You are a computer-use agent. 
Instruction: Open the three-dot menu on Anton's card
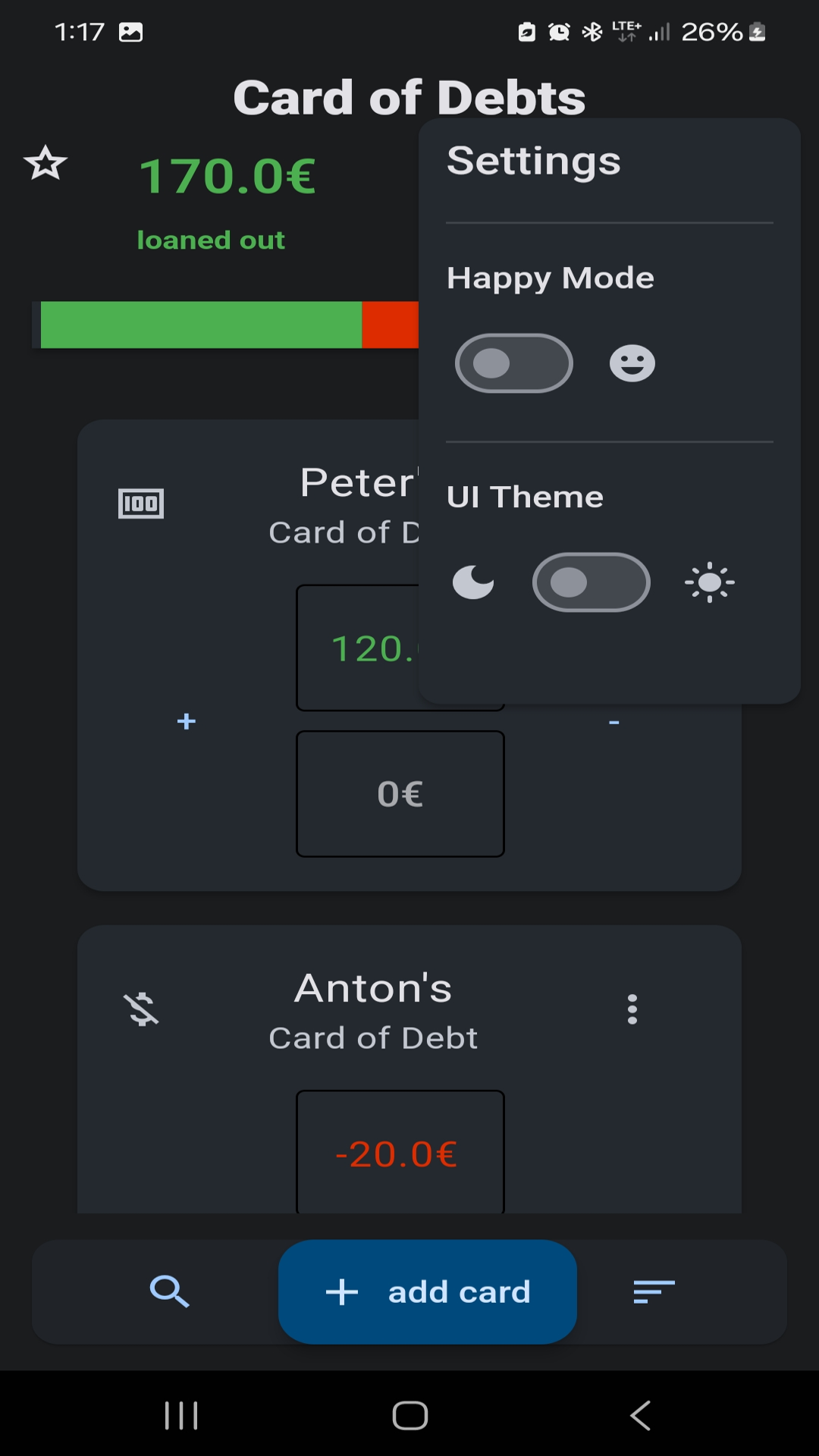pos(632,1010)
